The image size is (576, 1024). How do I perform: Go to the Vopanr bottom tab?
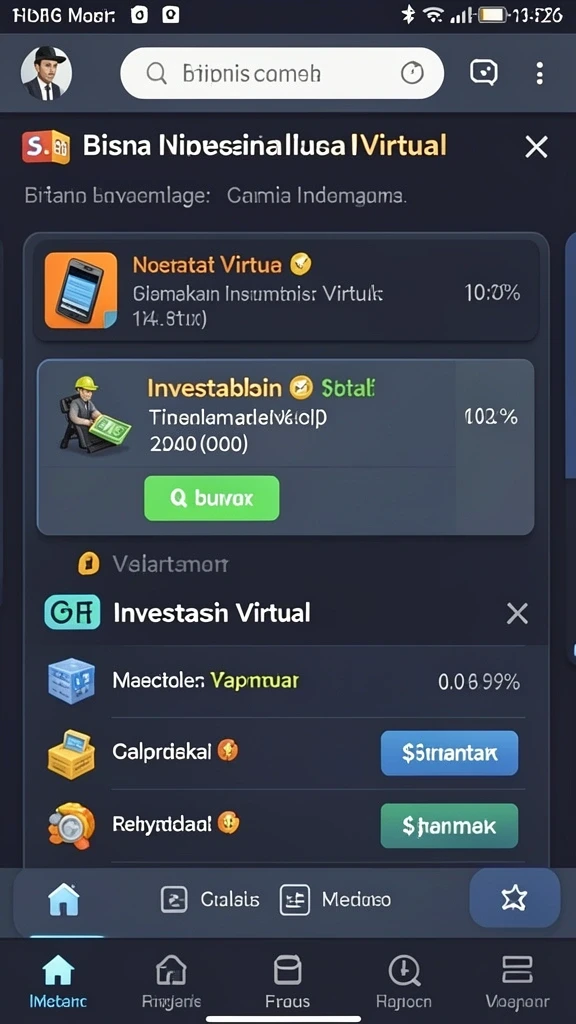tap(517, 981)
